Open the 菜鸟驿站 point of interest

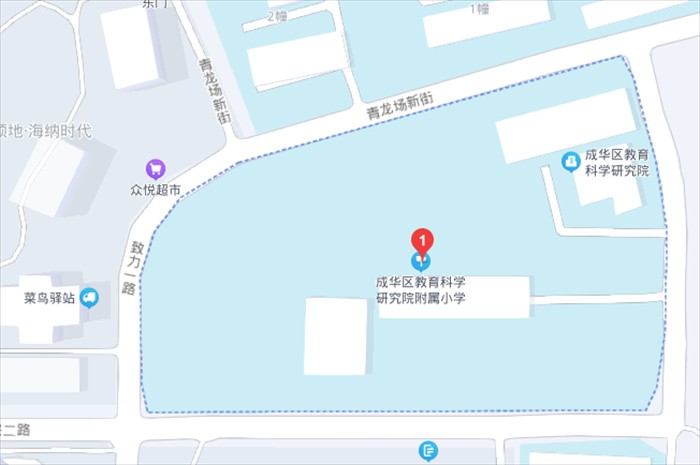pos(90,297)
